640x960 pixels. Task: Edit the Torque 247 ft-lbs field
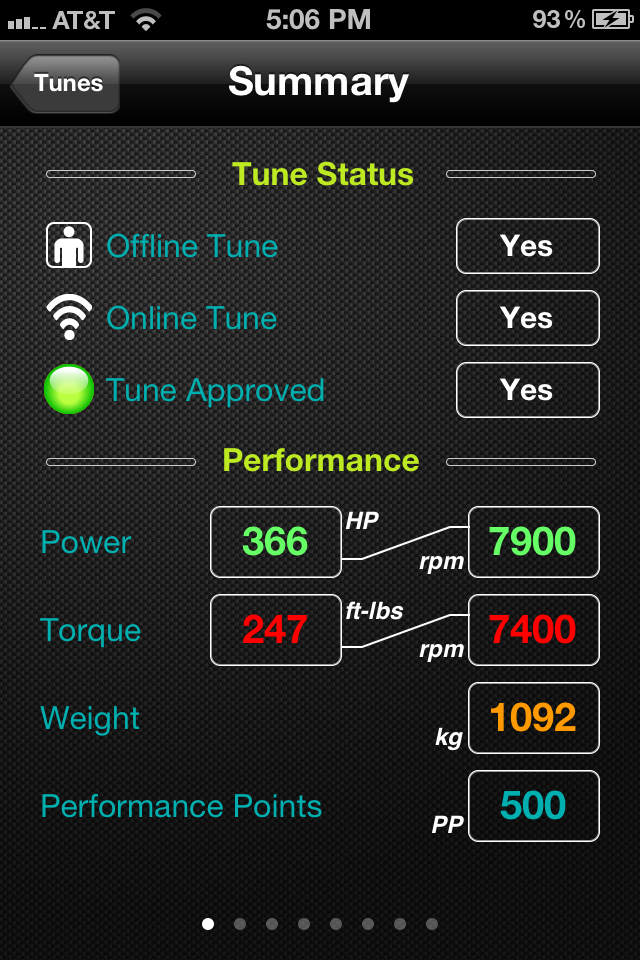(276, 630)
